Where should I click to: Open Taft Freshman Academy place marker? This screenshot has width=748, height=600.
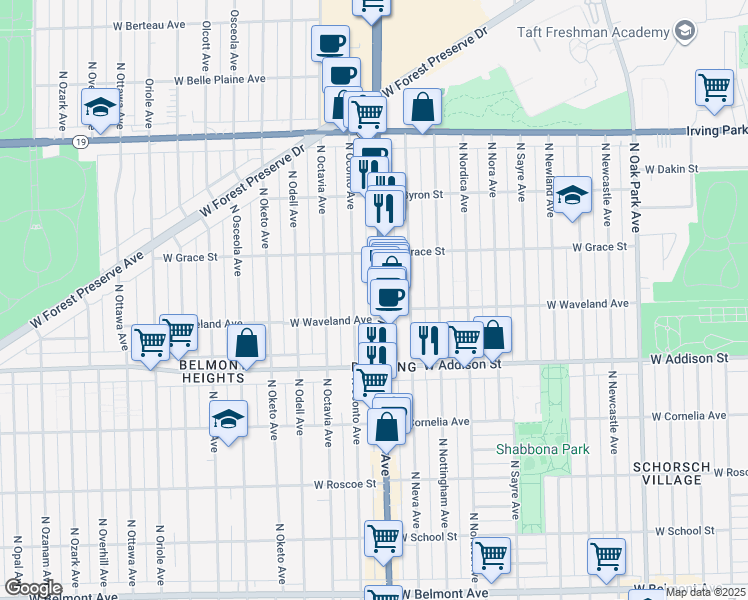(x=684, y=32)
